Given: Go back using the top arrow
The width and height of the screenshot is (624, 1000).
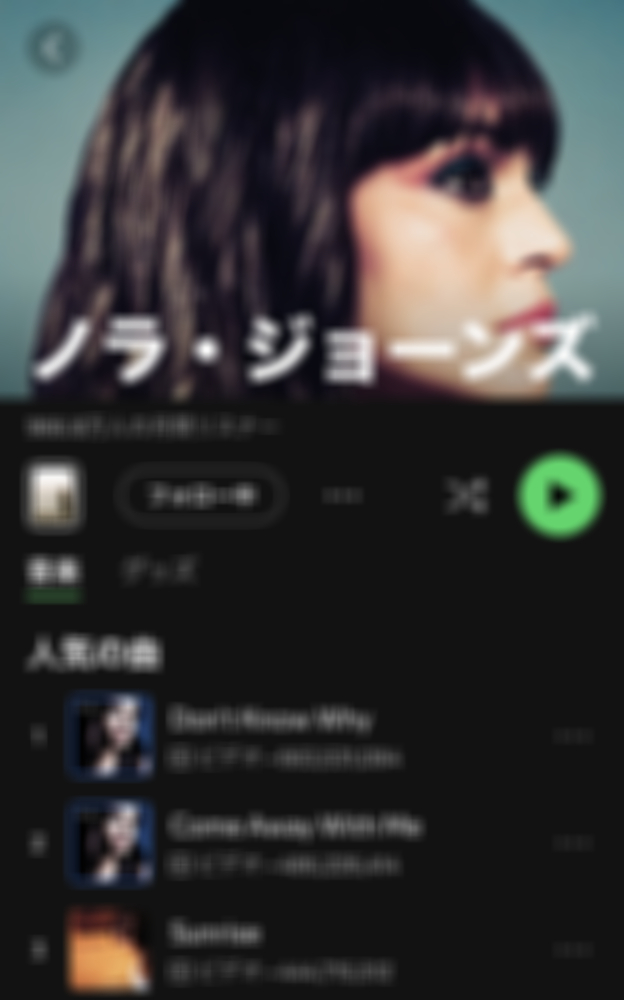Looking at the screenshot, I should (x=53, y=47).
